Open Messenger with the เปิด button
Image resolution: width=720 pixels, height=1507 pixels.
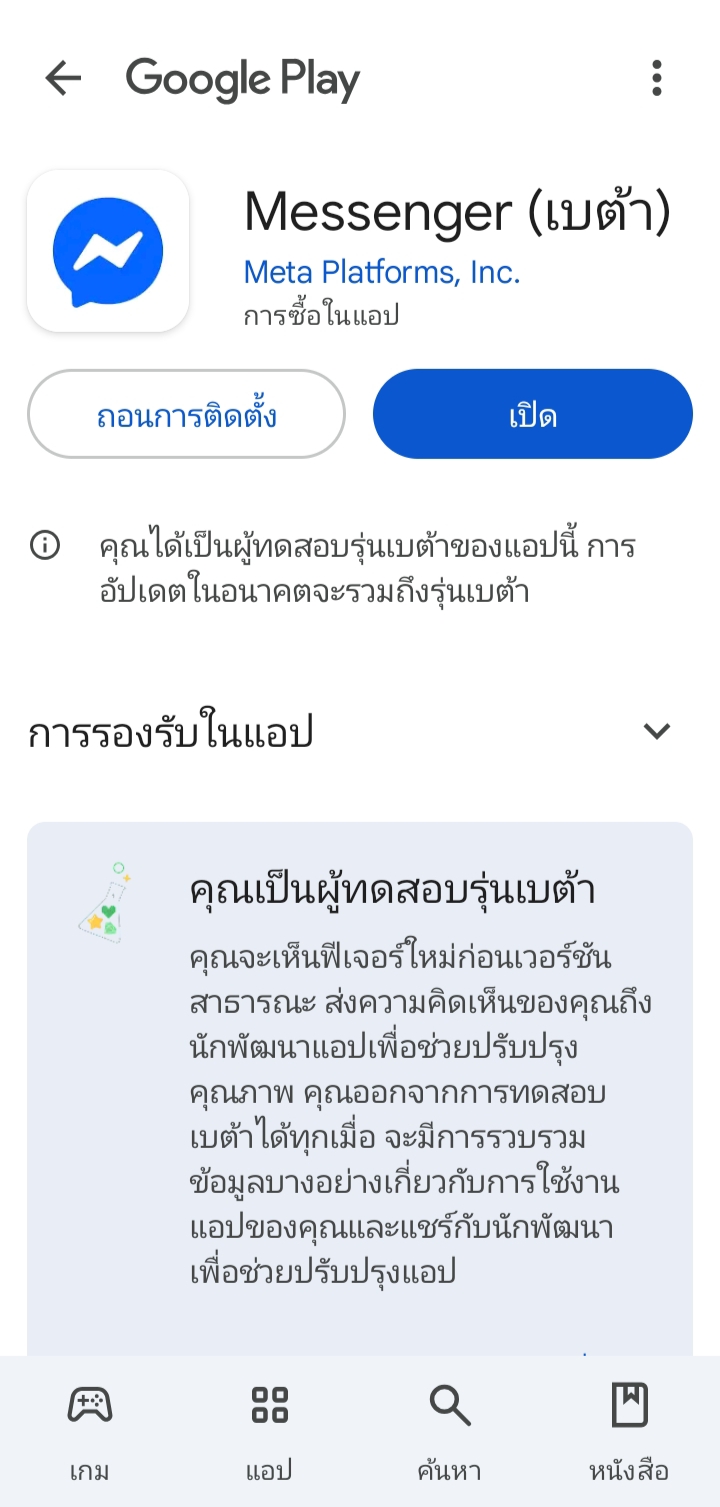[x=533, y=414]
